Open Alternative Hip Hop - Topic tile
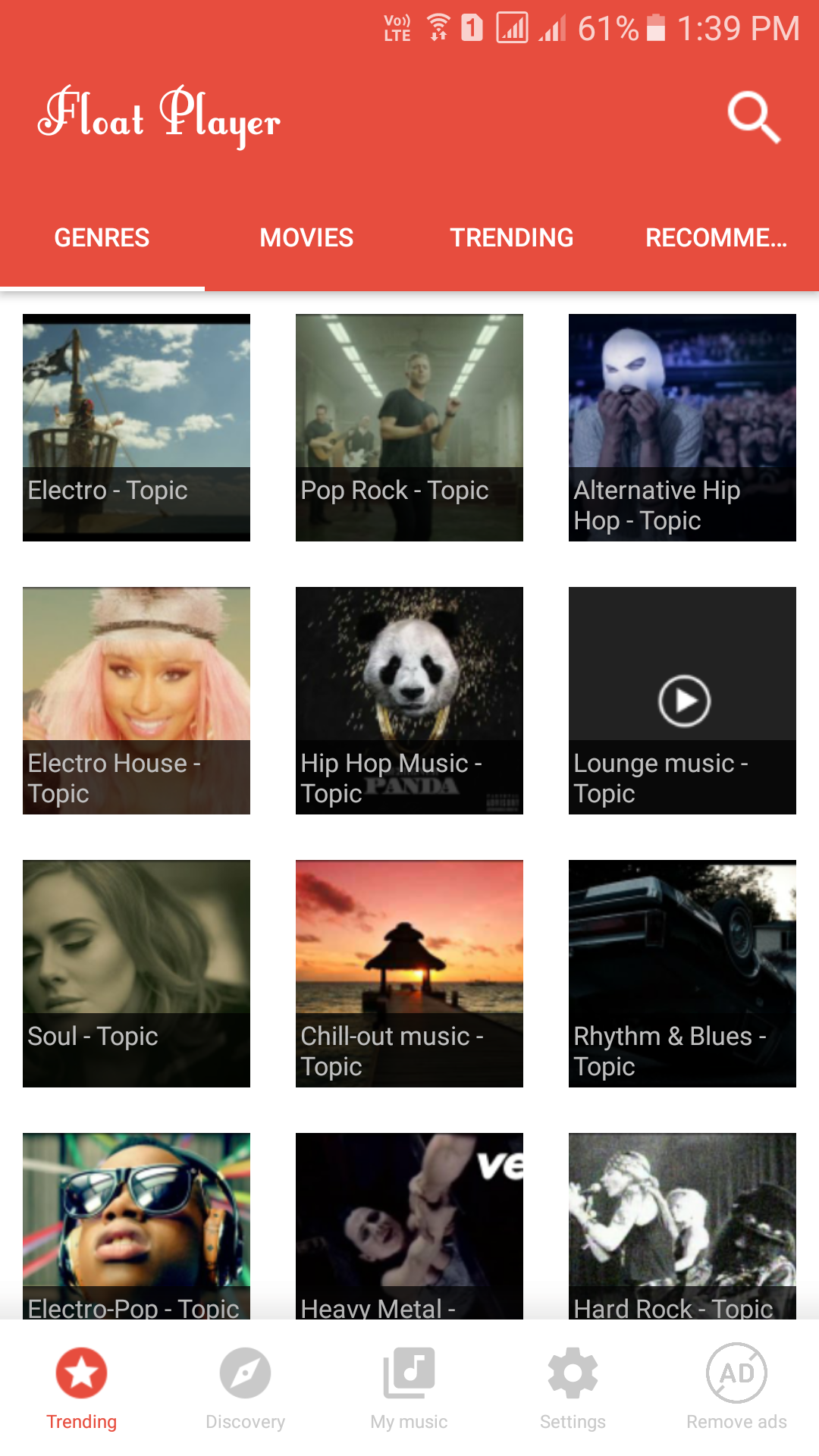This screenshot has height=1456, width=819. [x=682, y=428]
